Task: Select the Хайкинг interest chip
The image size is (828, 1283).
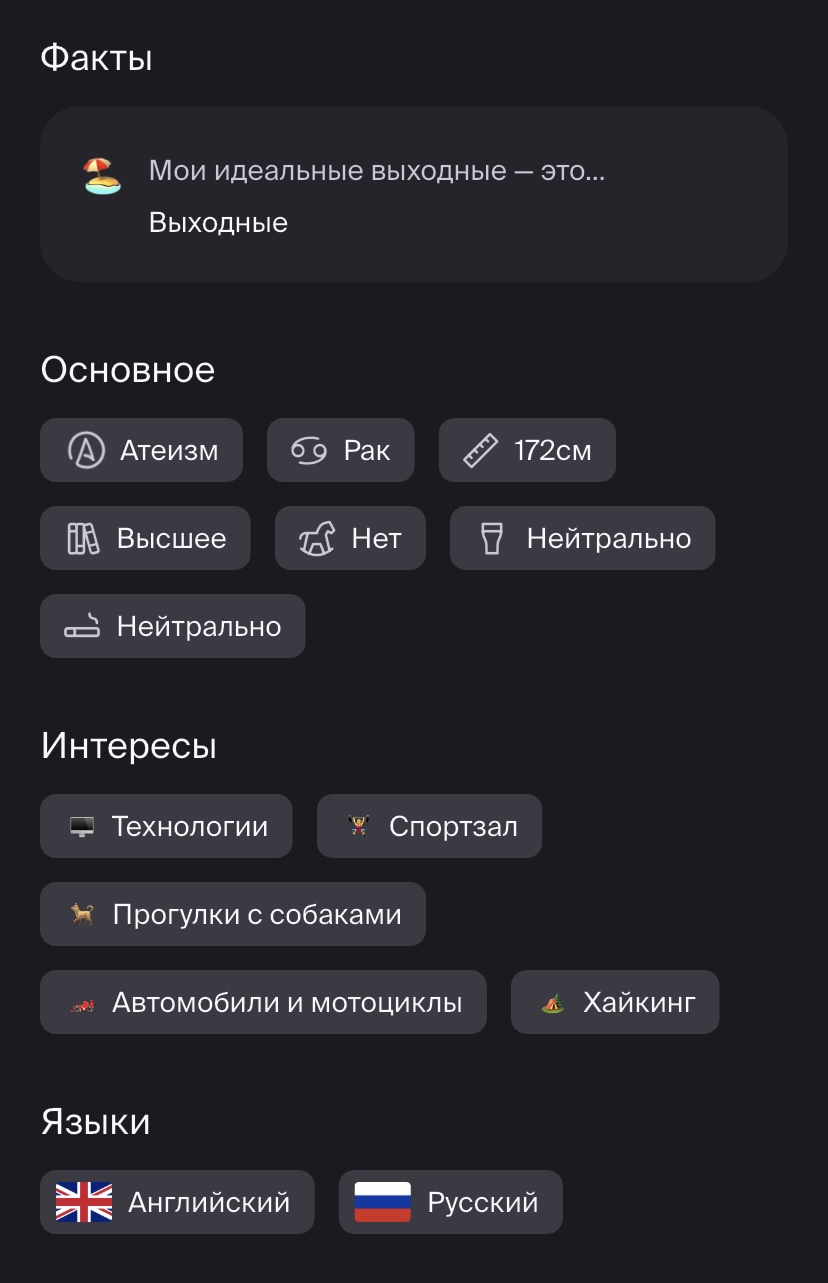Action: coord(614,1003)
